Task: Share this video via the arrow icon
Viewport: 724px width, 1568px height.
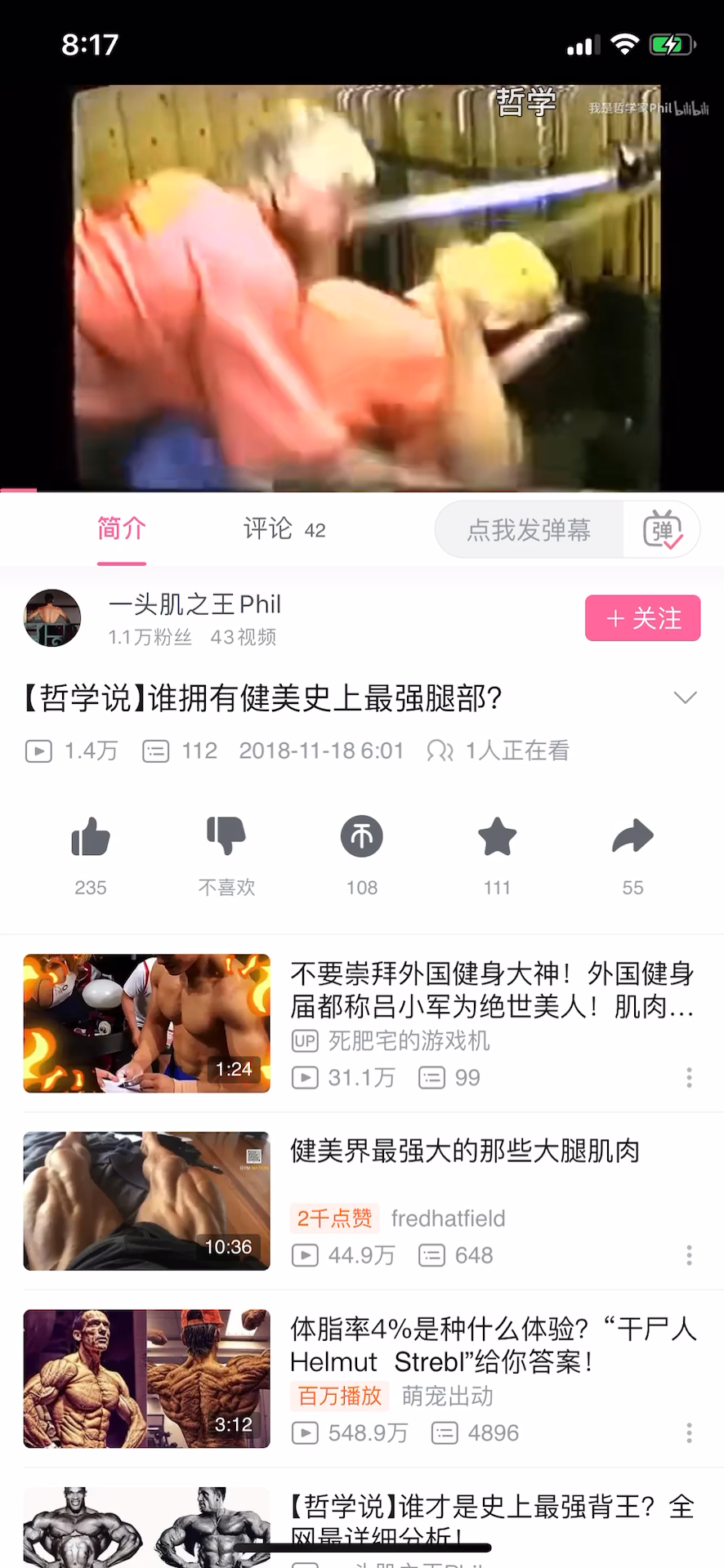Action: click(632, 837)
